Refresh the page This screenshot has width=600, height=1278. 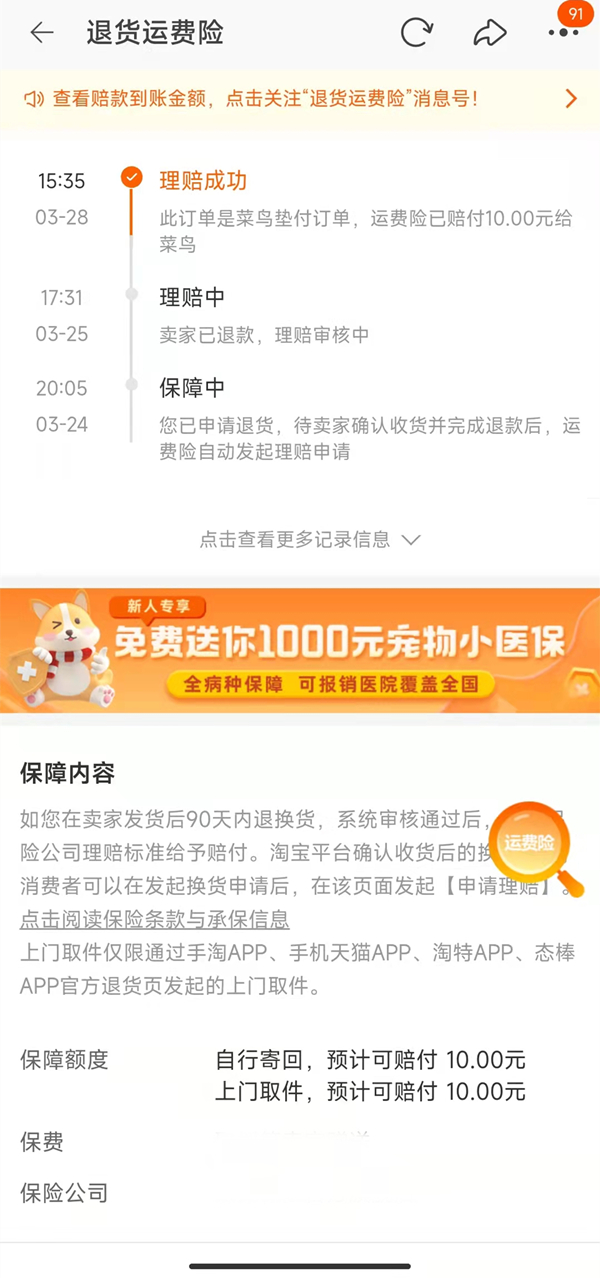[416, 33]
